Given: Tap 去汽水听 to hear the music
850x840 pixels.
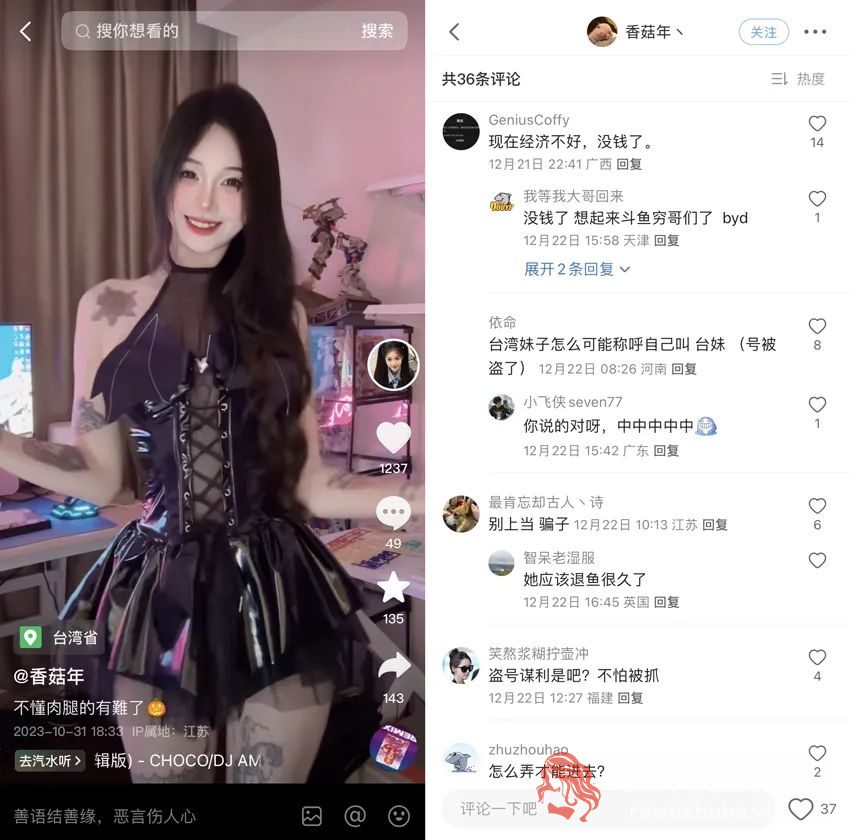Looking at the screenshot, I should click(50, 761).
